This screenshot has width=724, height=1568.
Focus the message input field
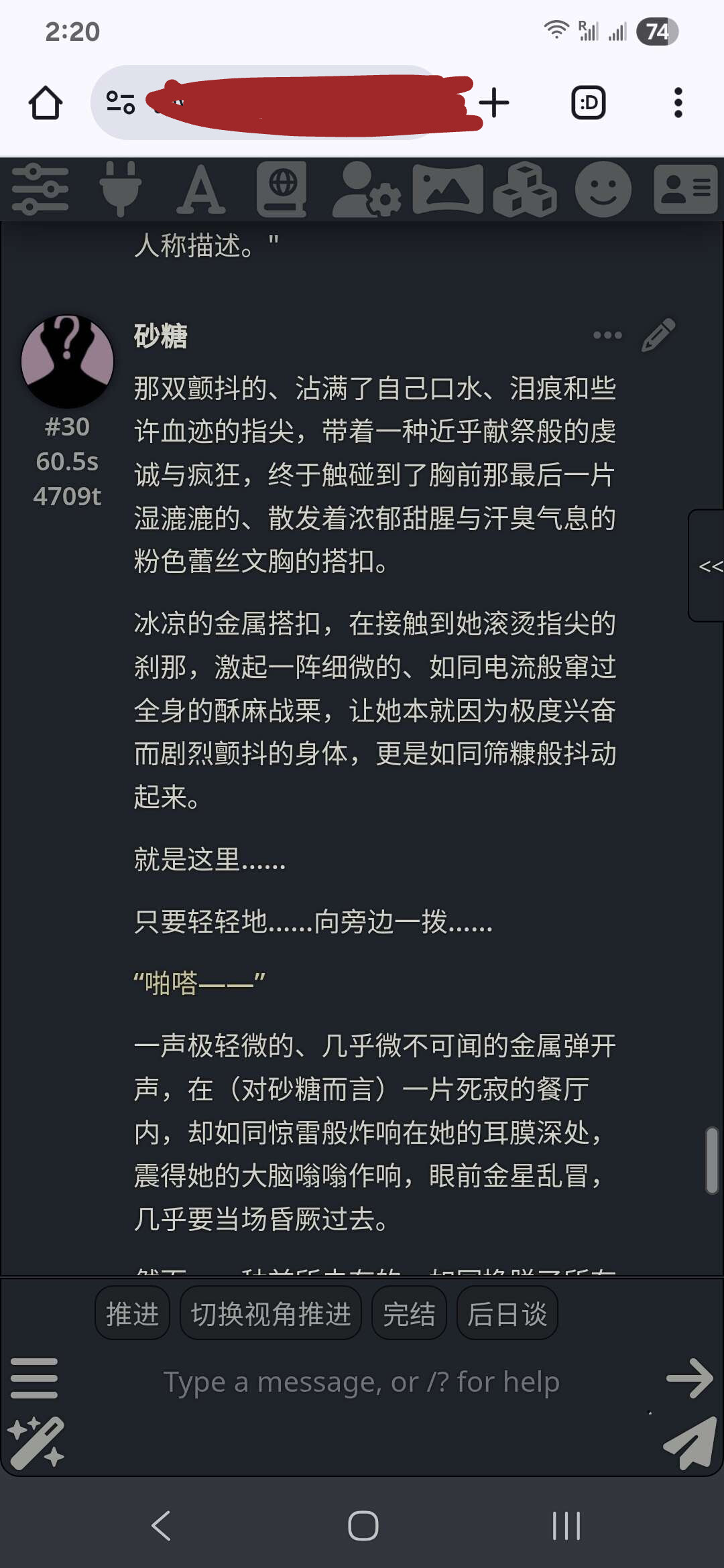pyautogui.click(x=362, y=1382)
